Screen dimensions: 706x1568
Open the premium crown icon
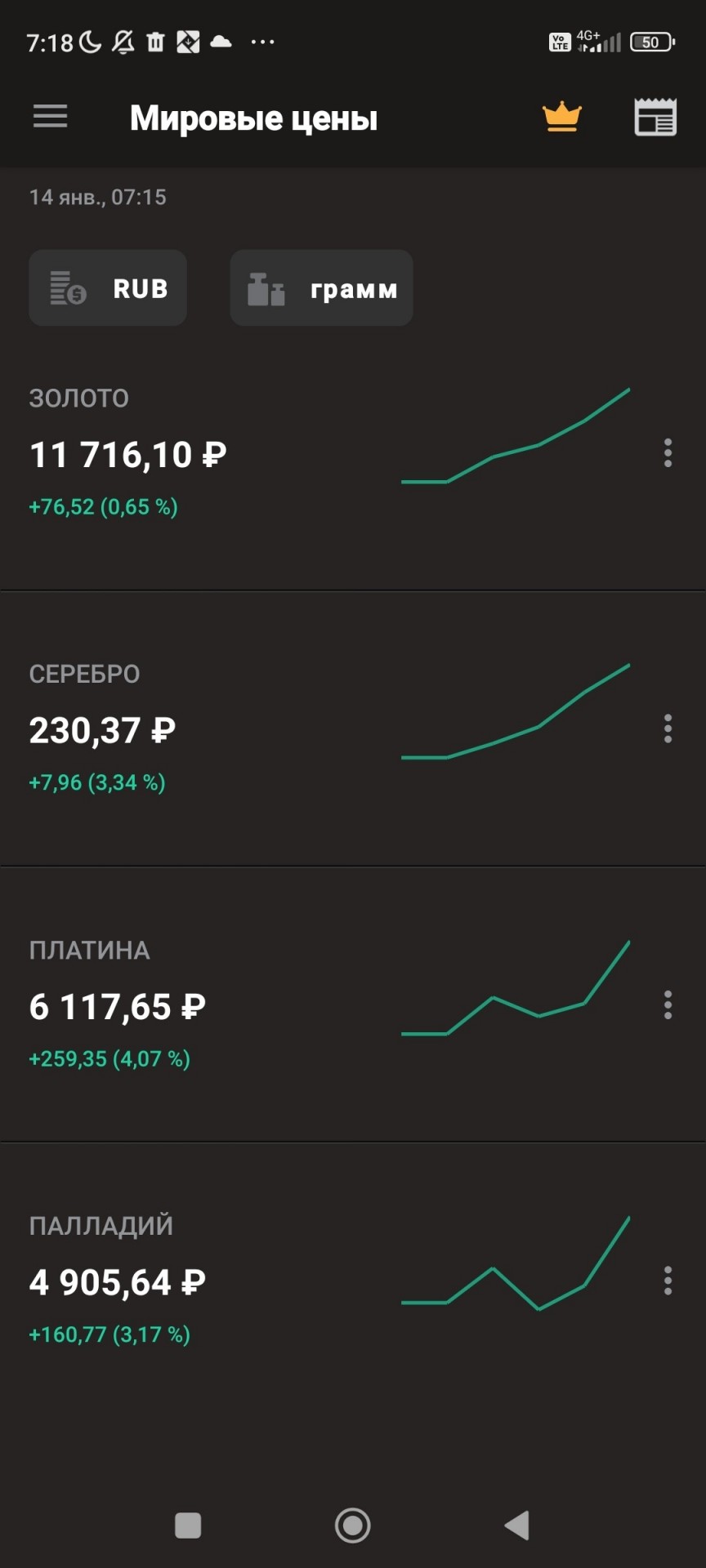[x=562, y=117]
